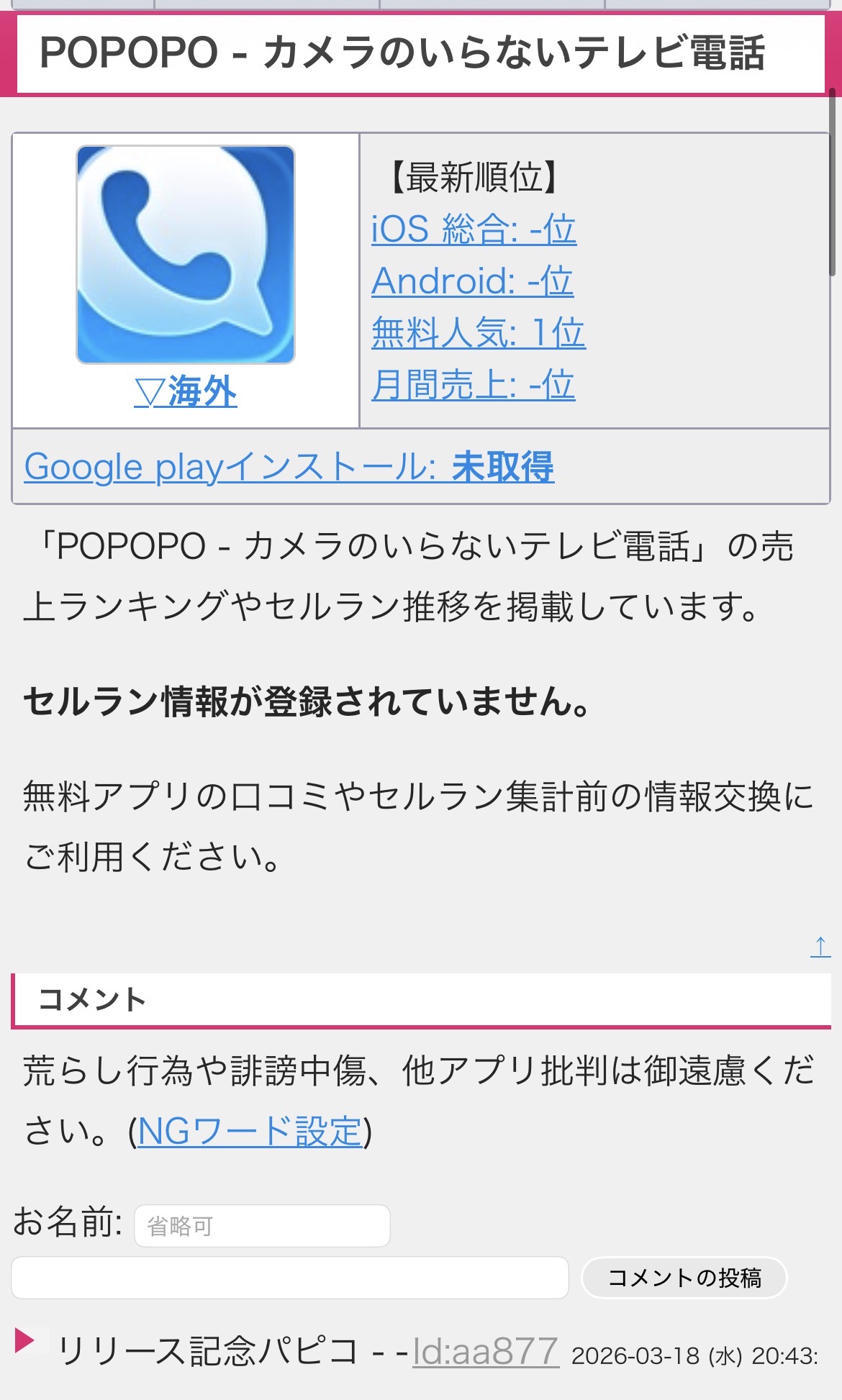Check the 月間売上 ranking link
Screen dimensions: 842x1400
coord(473,385)
